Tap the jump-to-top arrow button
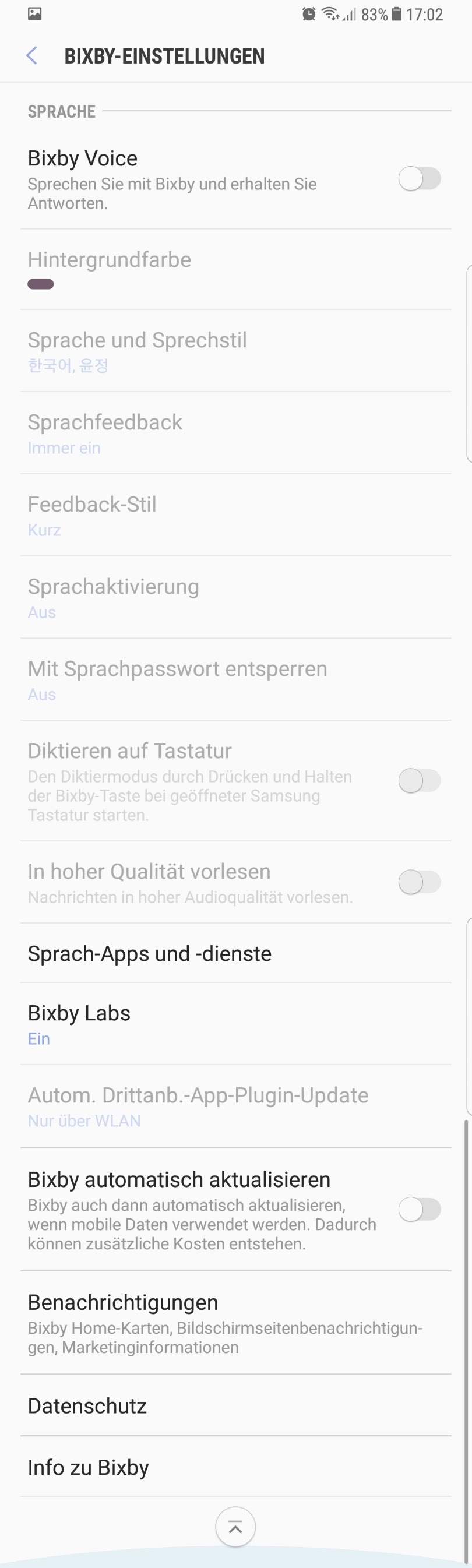Image resolution: width=472 pixels, height=1568 pixels. 235,1526
